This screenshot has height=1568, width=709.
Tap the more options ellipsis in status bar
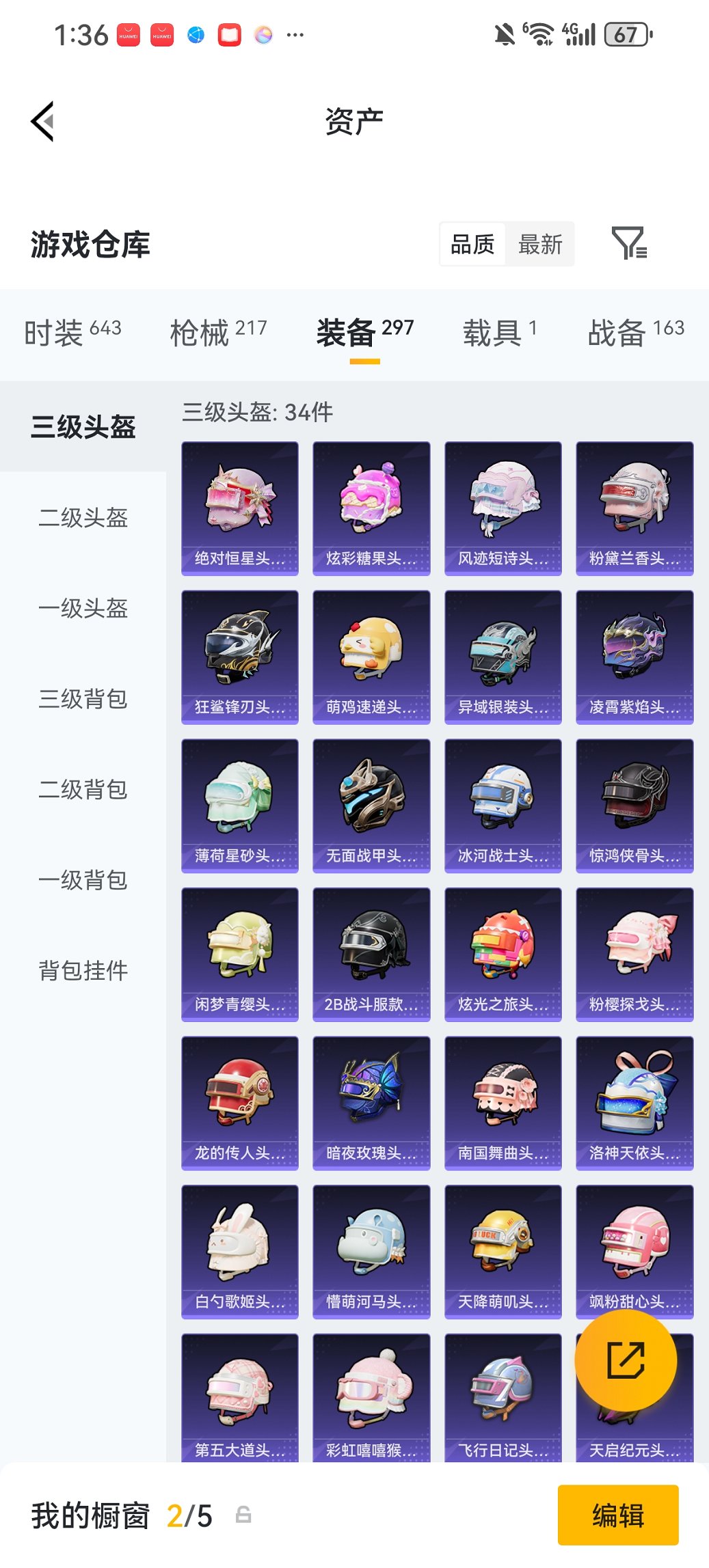294,33
